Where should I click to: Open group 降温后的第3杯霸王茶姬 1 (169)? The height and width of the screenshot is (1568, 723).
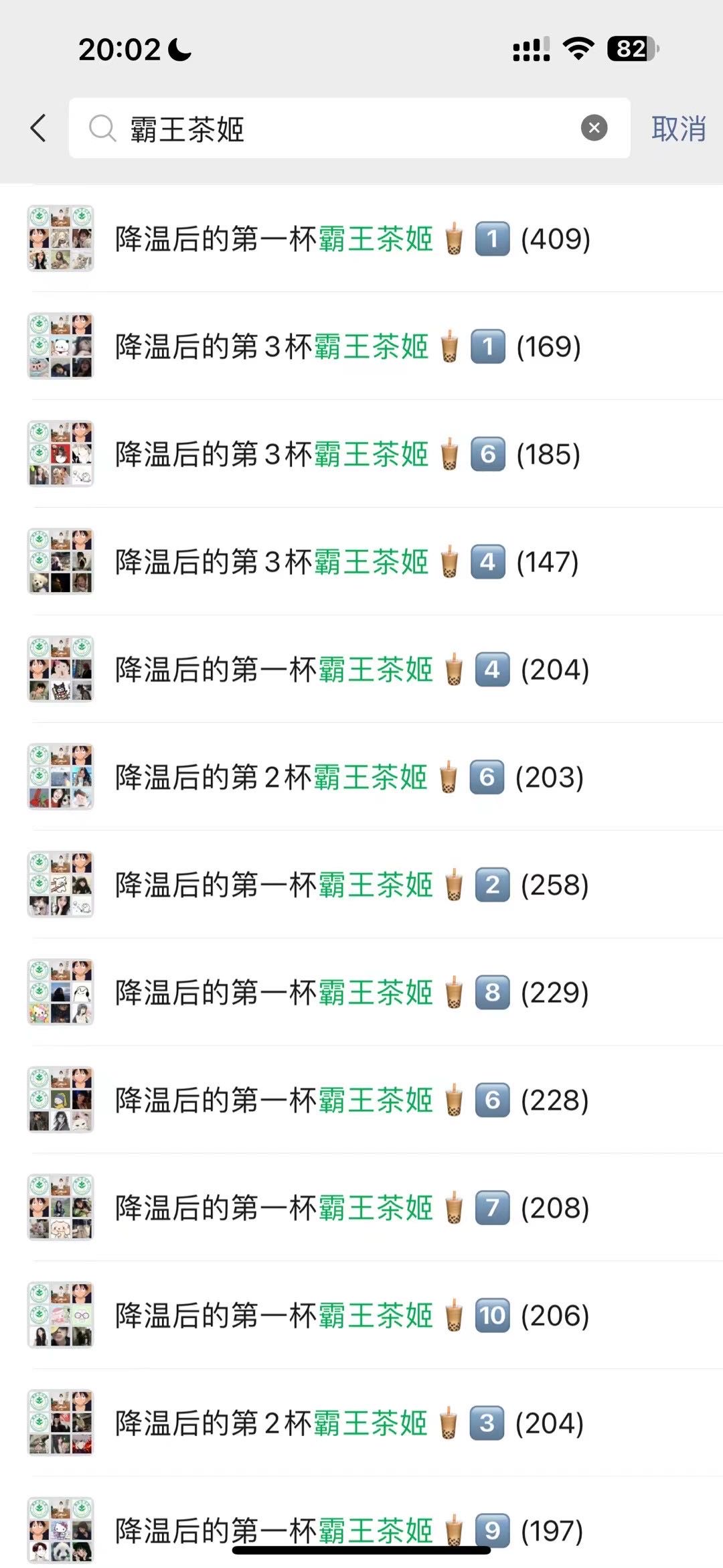click(348, 347)
